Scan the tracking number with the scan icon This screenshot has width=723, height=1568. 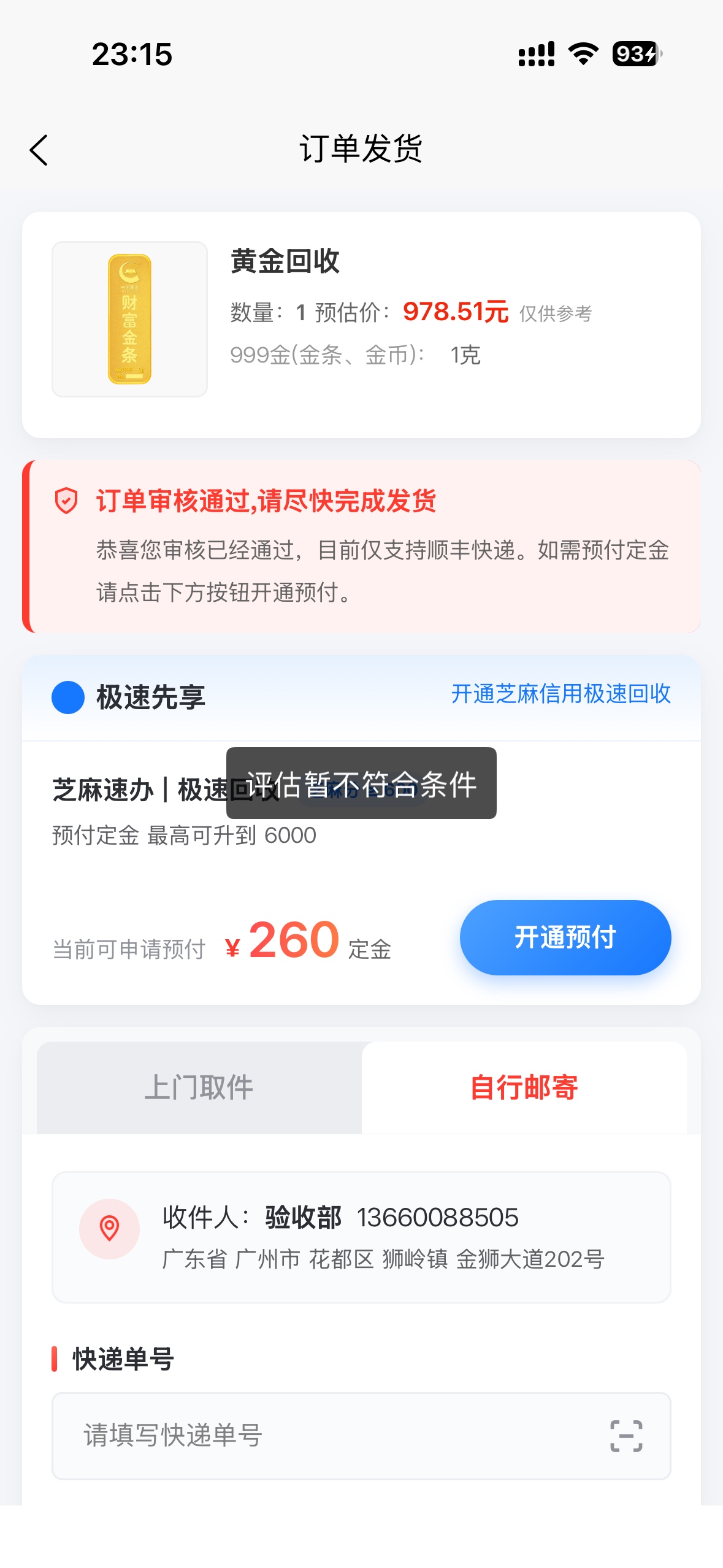pos(626,1435)
